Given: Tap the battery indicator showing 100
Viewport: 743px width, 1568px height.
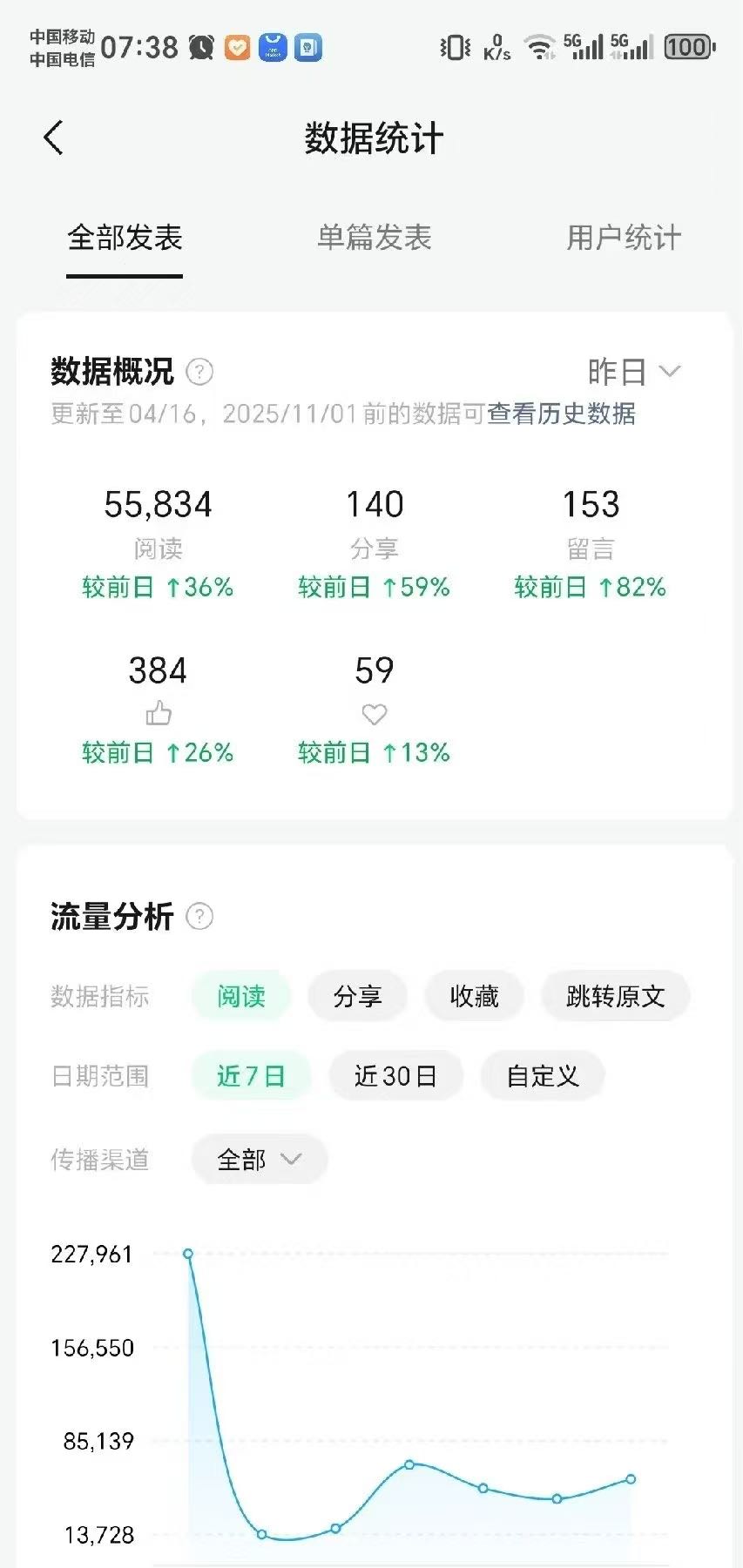Looking at the screenshot, I should pyautogui.click(x=688, y=46).
